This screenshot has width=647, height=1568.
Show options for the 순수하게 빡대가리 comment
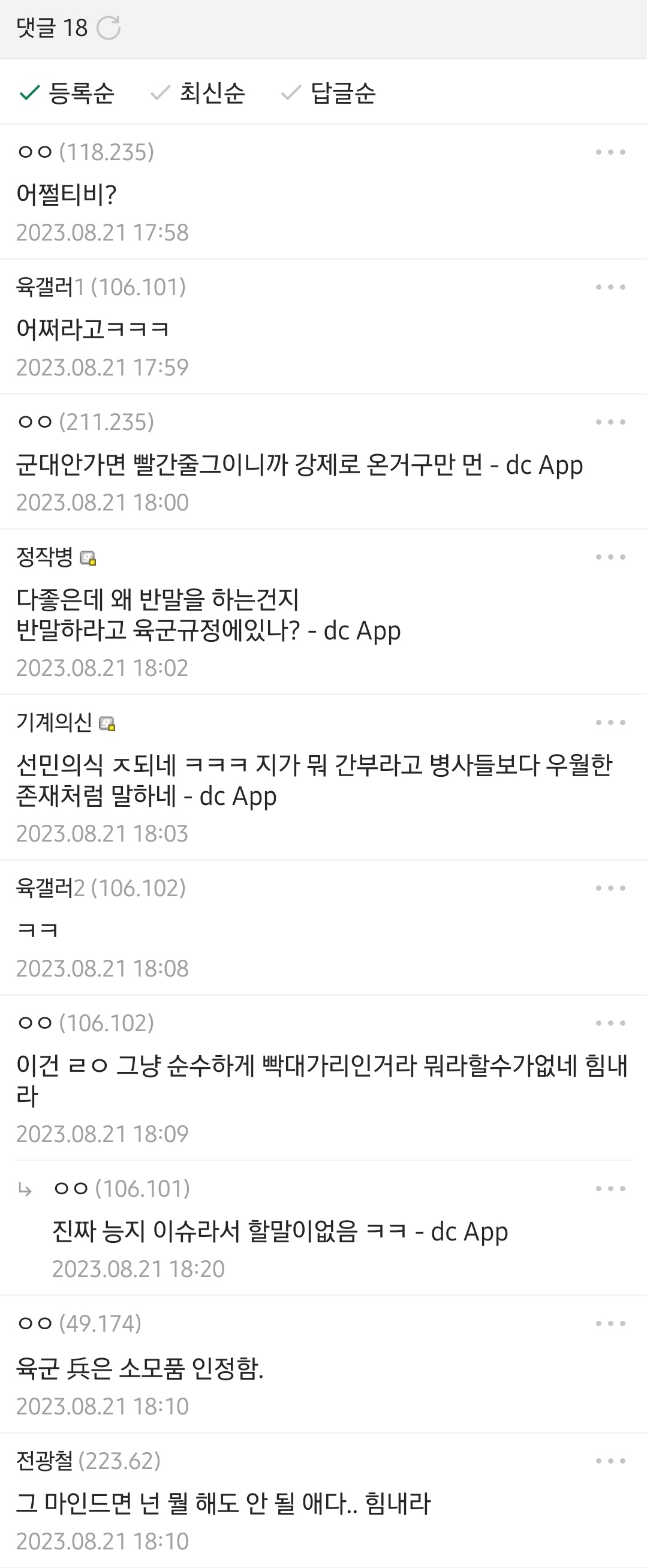610,1023
